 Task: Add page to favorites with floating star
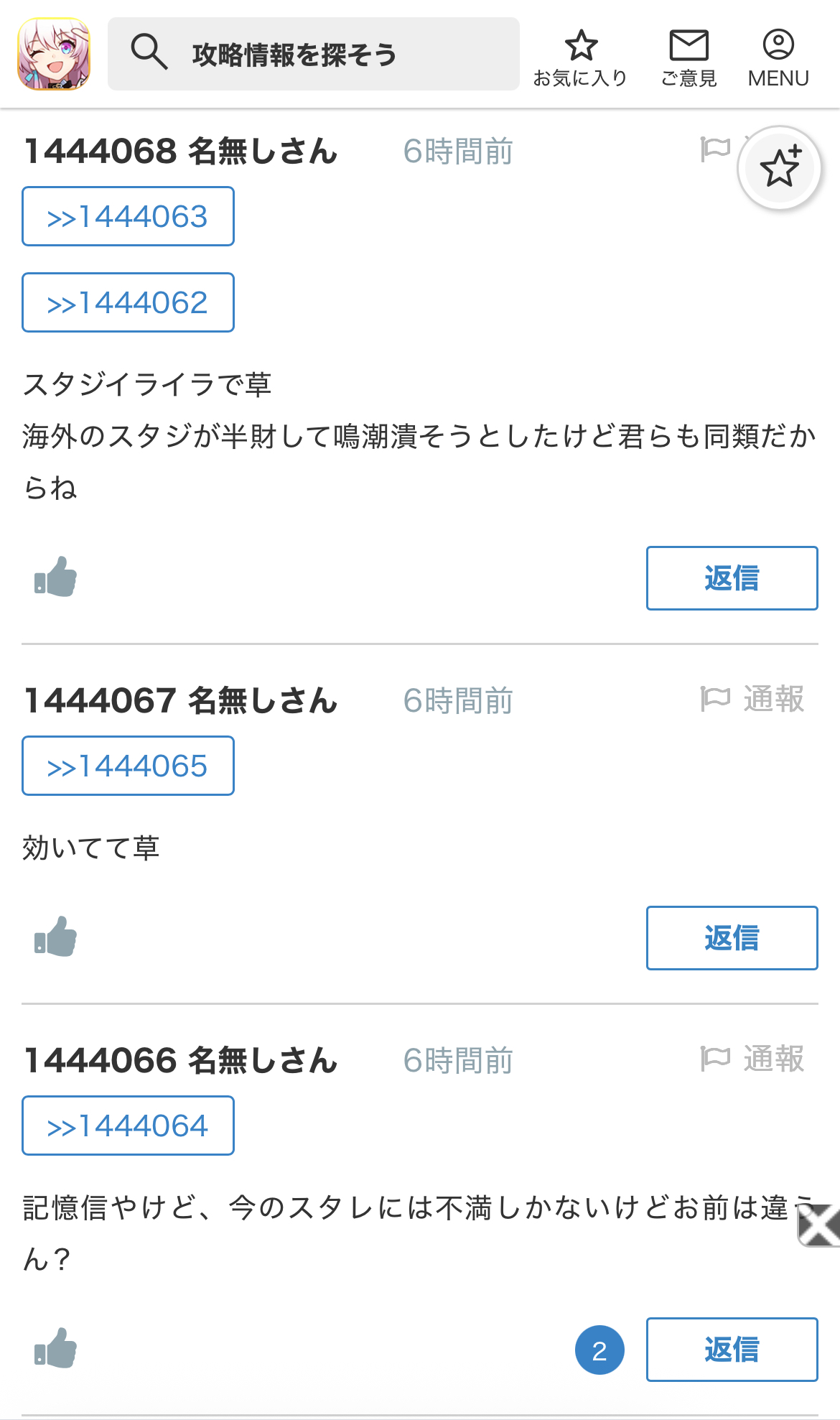(780, 168)
